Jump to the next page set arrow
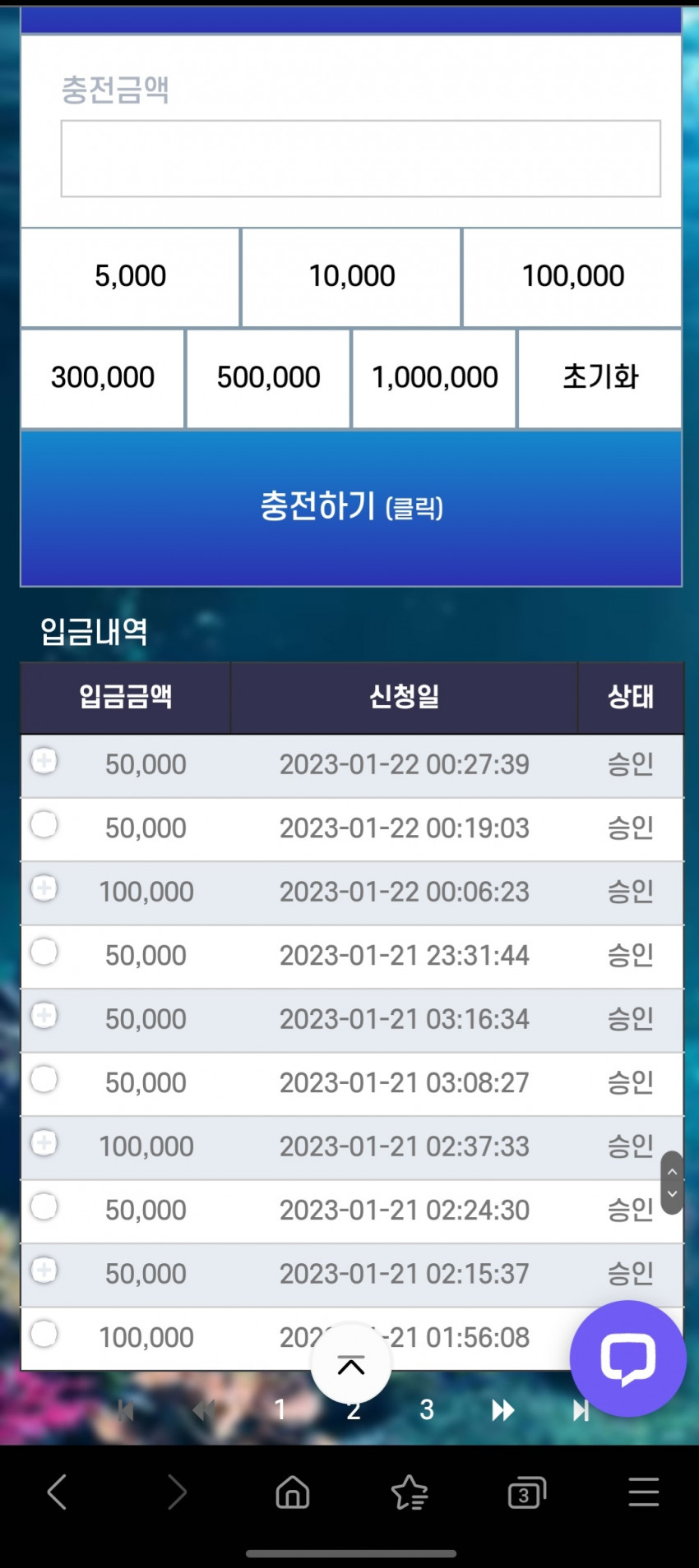 click(502, 1410)
